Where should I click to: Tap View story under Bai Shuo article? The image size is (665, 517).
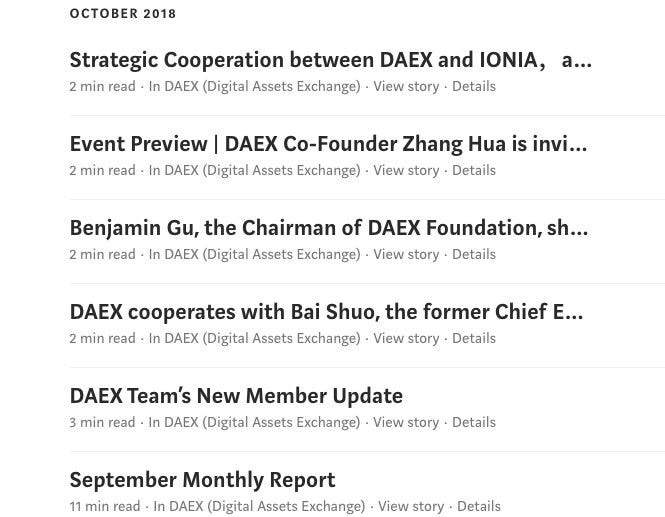click(406, 338)
